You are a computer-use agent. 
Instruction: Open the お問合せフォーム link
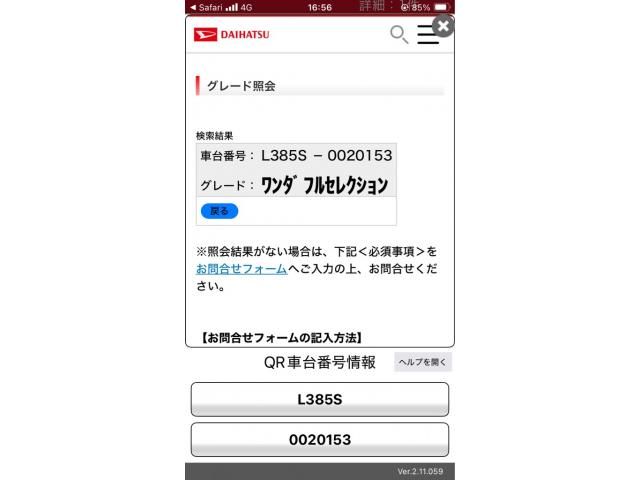(241, 269)
